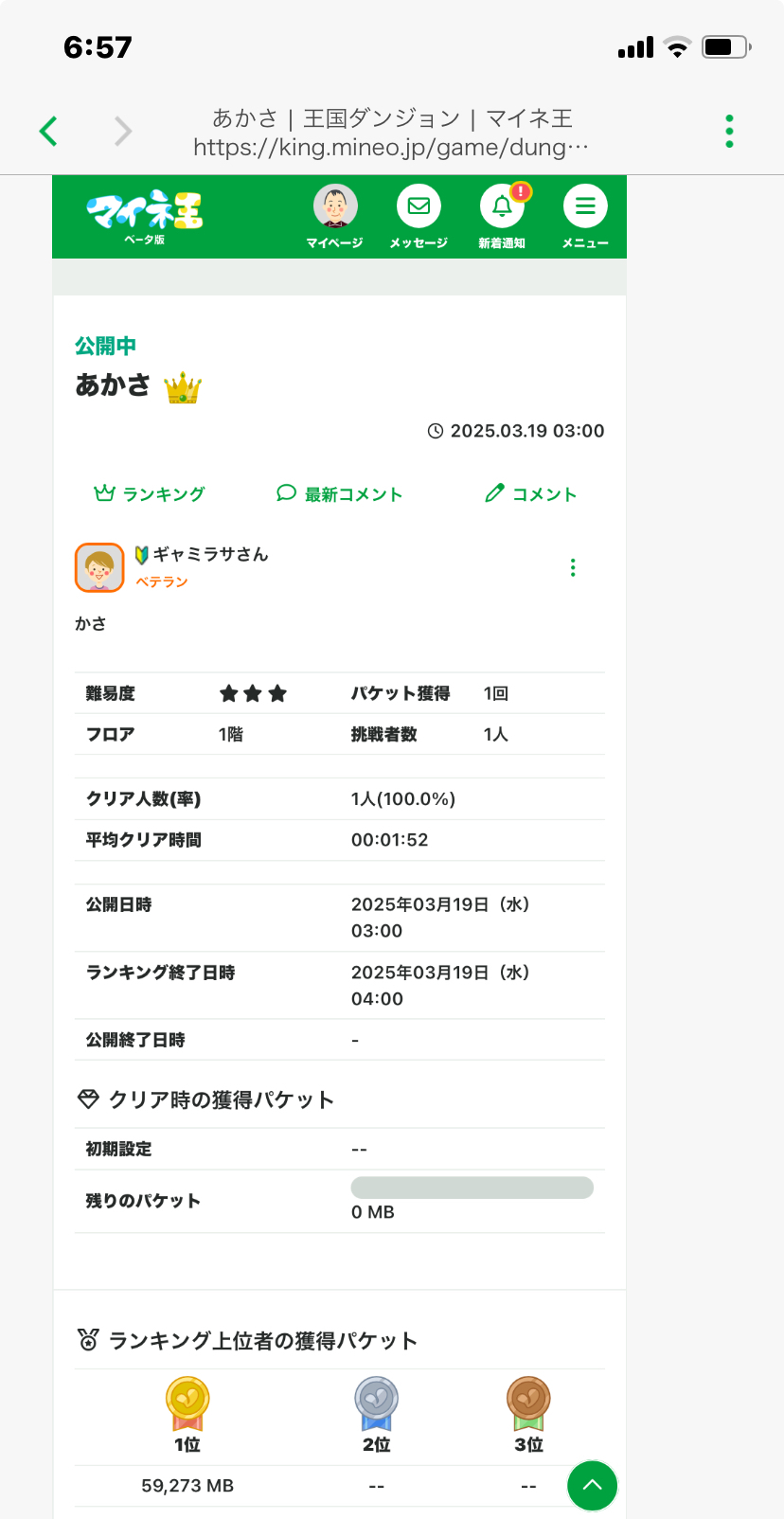Tap the マイネ王 logo to go home
This screenshot has height=1519, width=784.
(145, 217)
